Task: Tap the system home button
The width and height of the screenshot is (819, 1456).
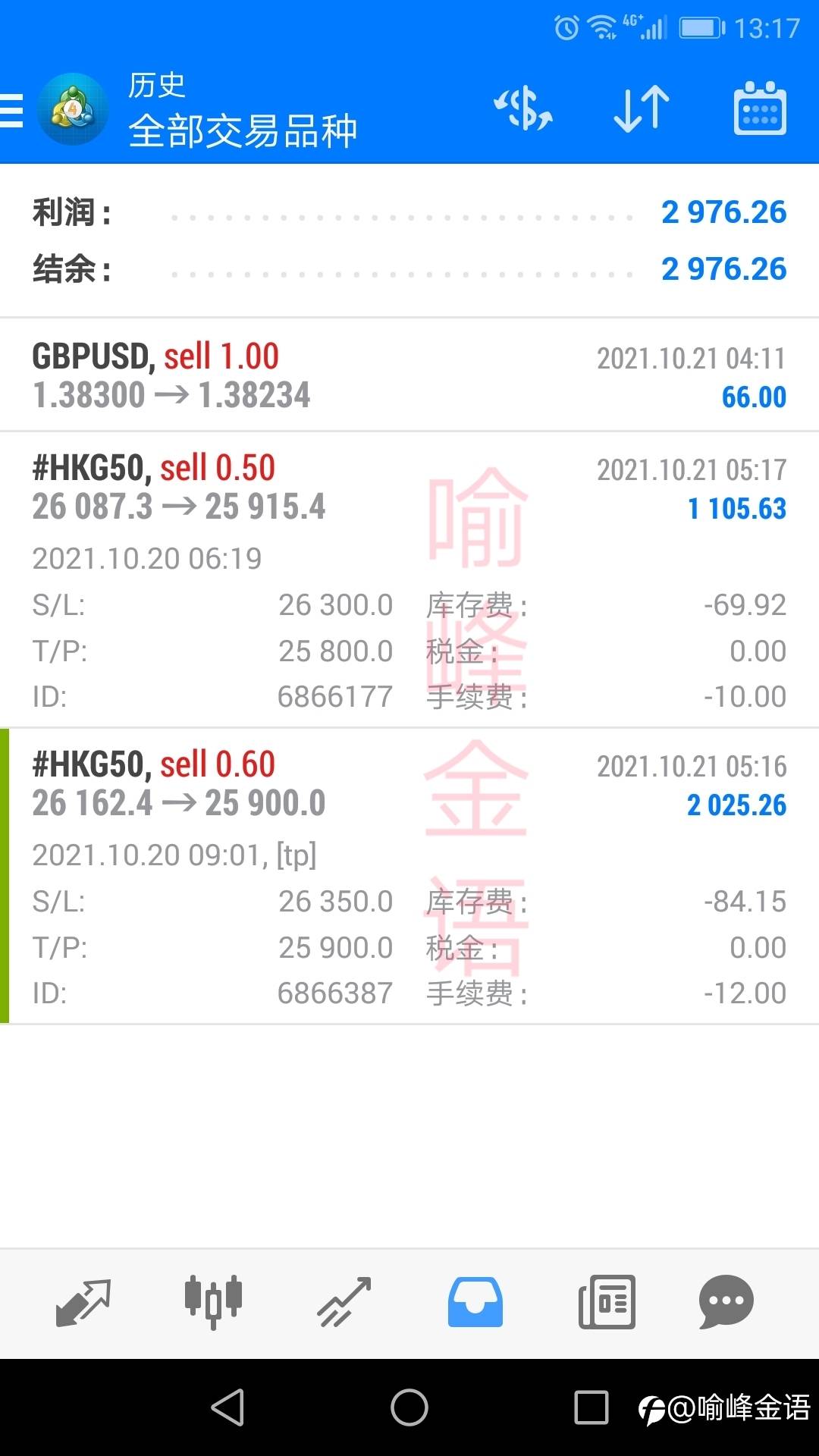Action: tap(409, 1407)
